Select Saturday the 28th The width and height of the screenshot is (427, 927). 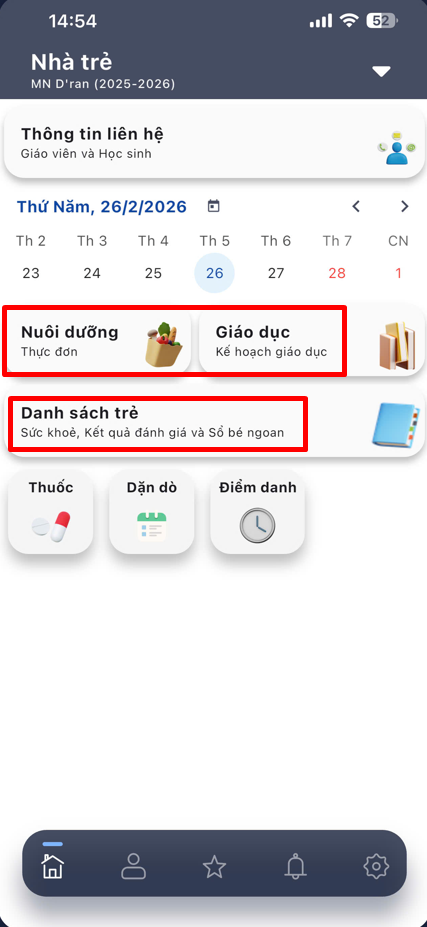click(337, 273)
